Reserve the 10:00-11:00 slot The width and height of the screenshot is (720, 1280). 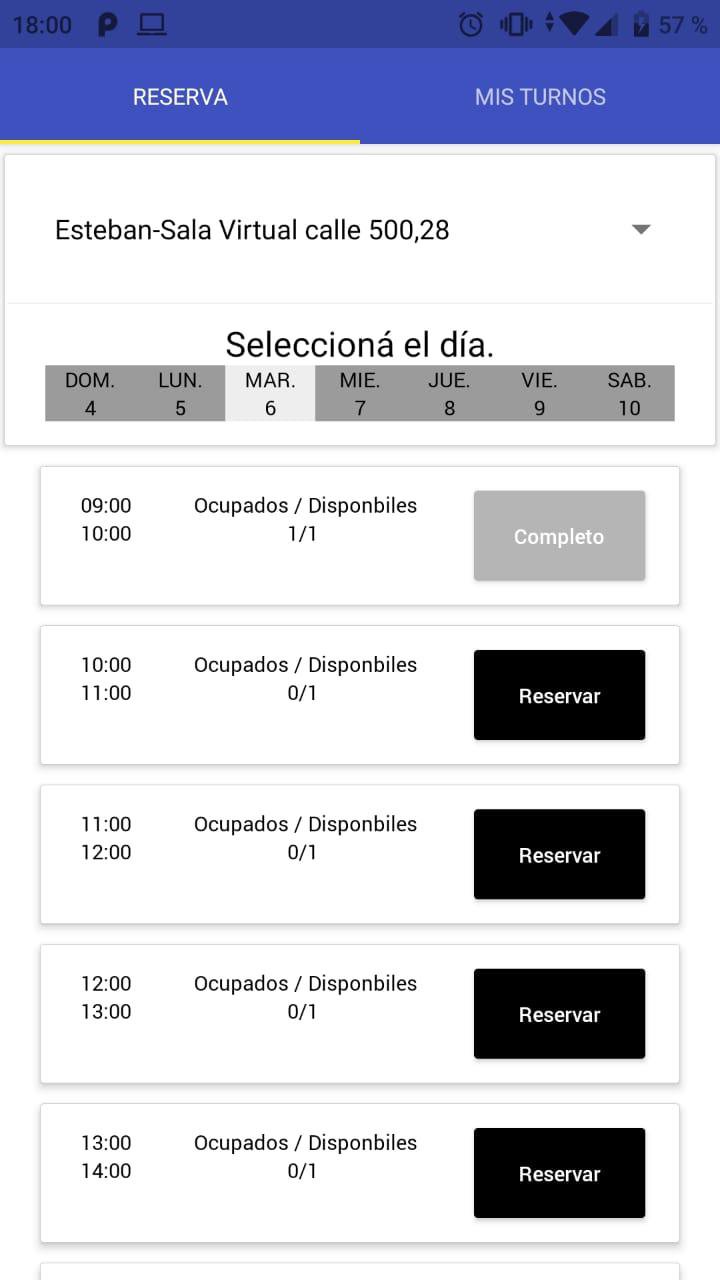tap(559, 695)
